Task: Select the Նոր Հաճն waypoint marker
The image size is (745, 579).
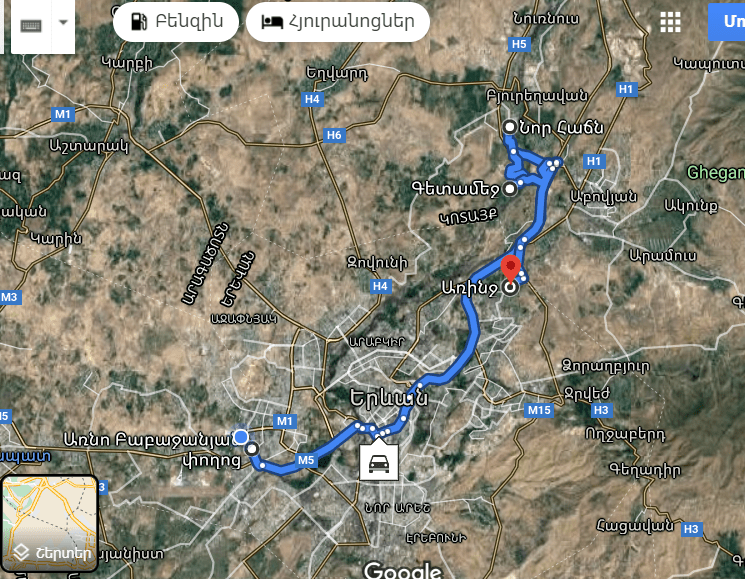Action: click(510, 127)
